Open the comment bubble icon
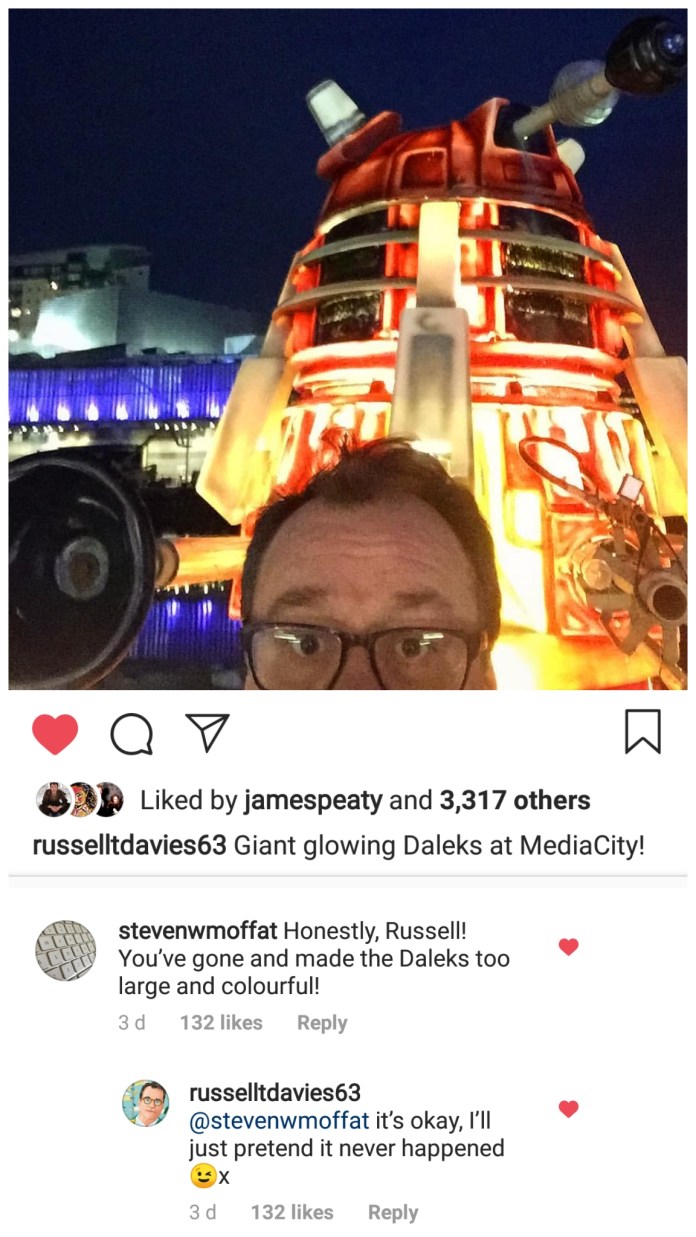Image resolution: width=696 pixels, height=1237 pixels. [131, 734]
